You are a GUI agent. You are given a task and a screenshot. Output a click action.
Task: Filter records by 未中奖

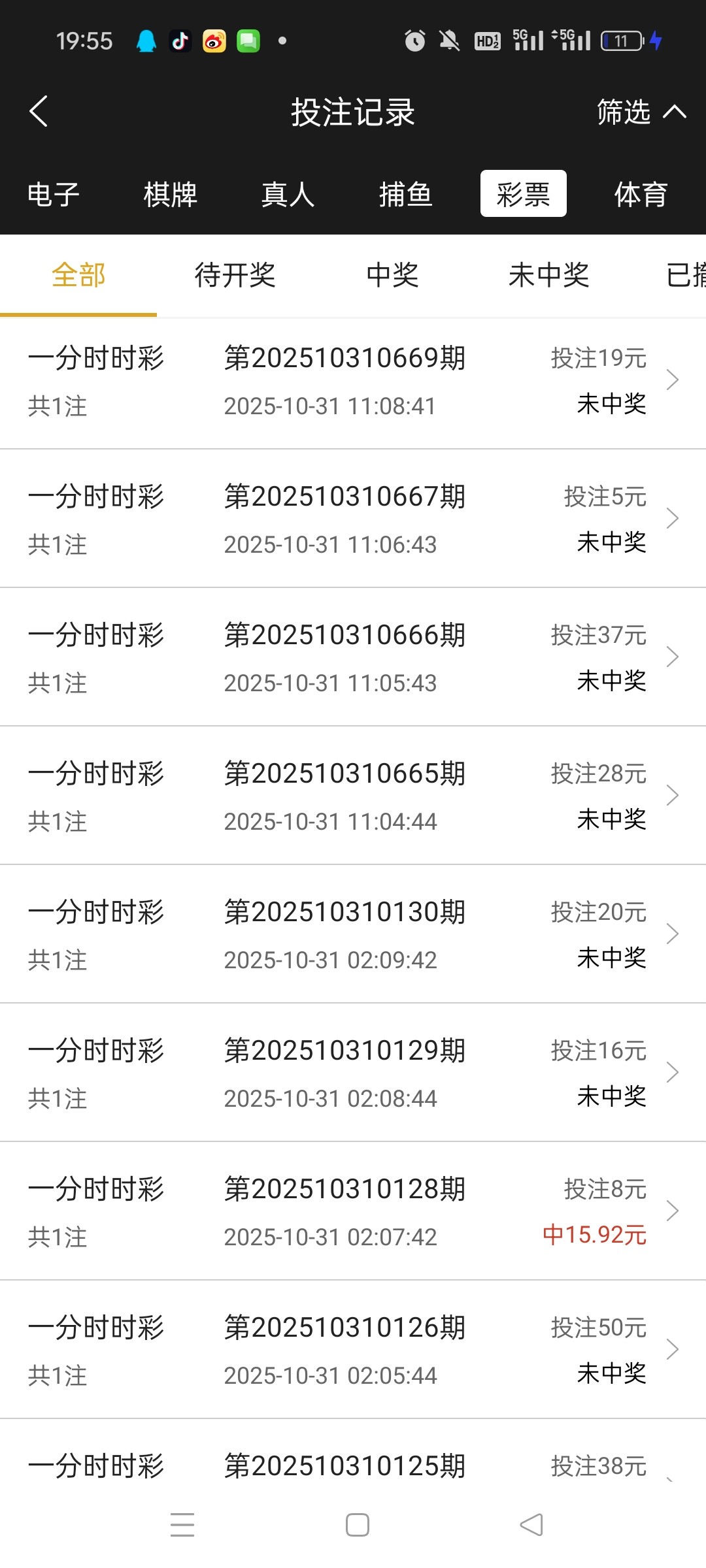tap(549, 275)
